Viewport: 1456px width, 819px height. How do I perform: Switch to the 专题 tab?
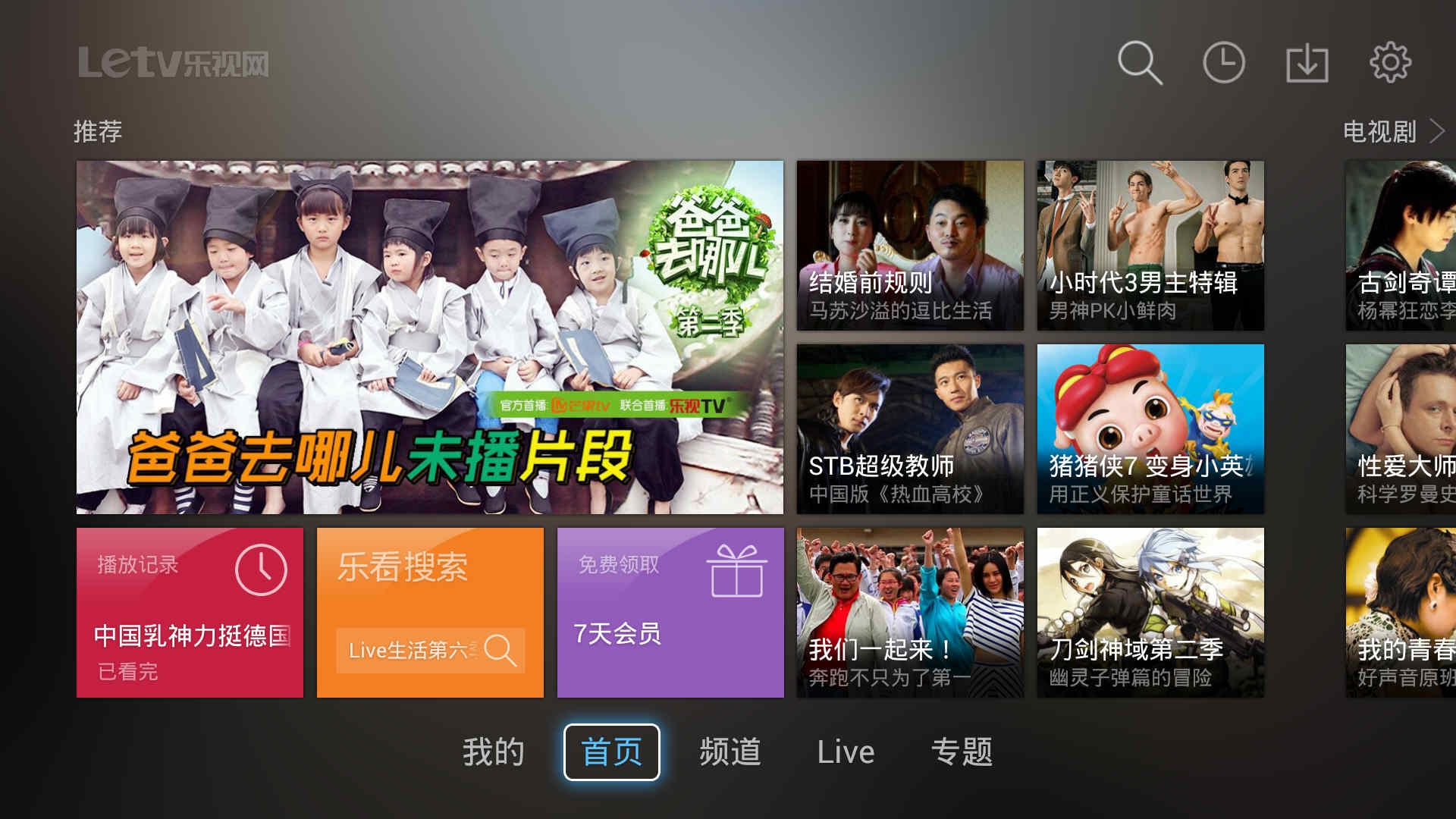(x=962, y=752)
